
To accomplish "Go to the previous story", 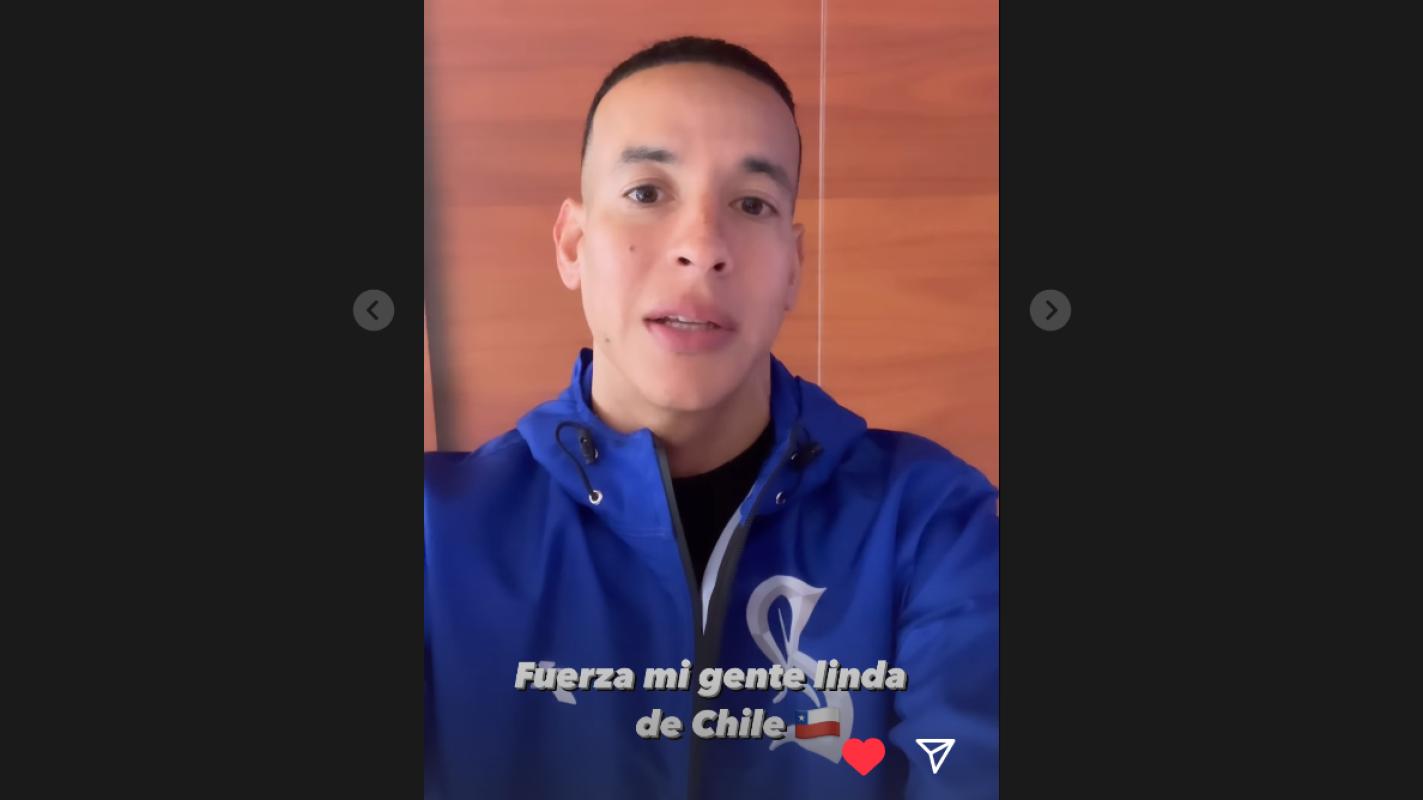I will 373,311.
